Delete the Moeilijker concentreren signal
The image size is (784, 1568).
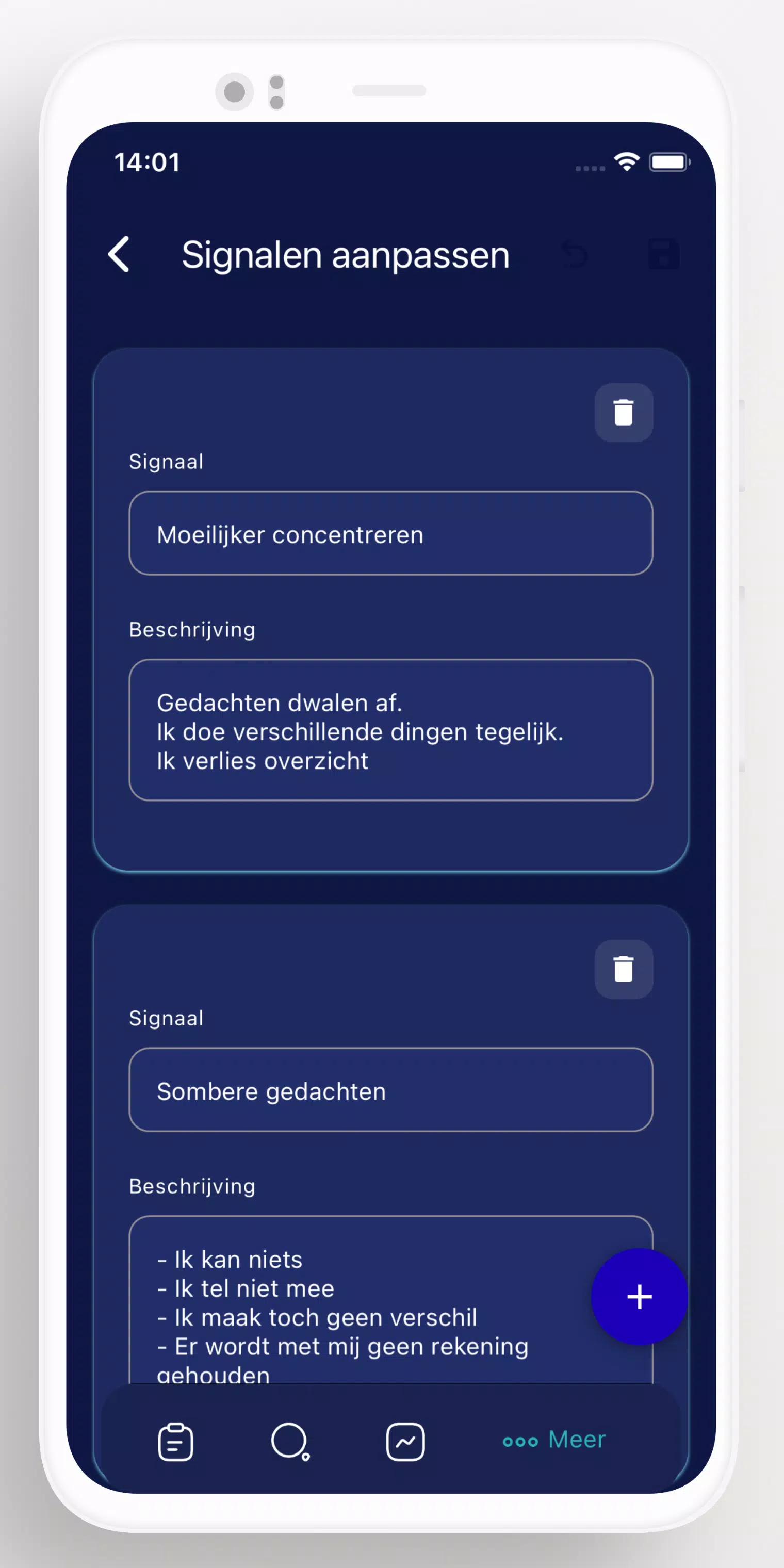click(x=623, y=413)
